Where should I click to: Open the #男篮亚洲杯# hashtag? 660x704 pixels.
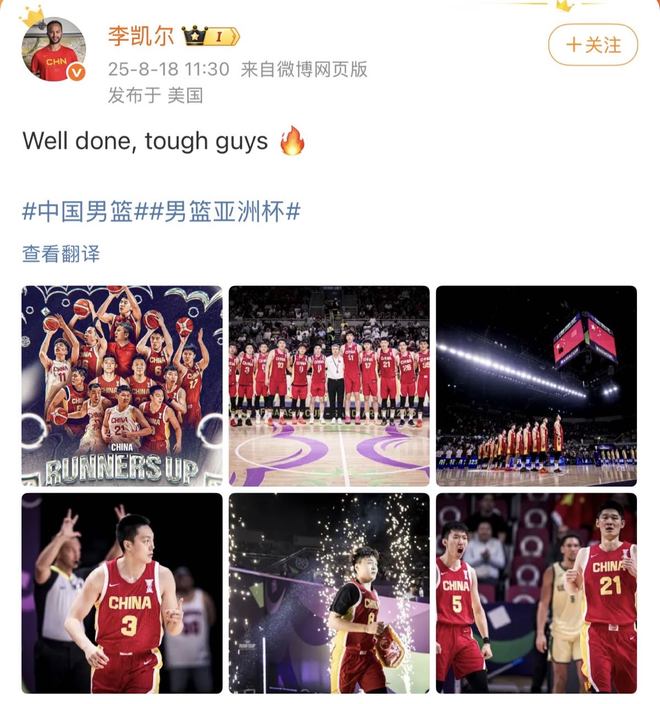coord(226,211)
